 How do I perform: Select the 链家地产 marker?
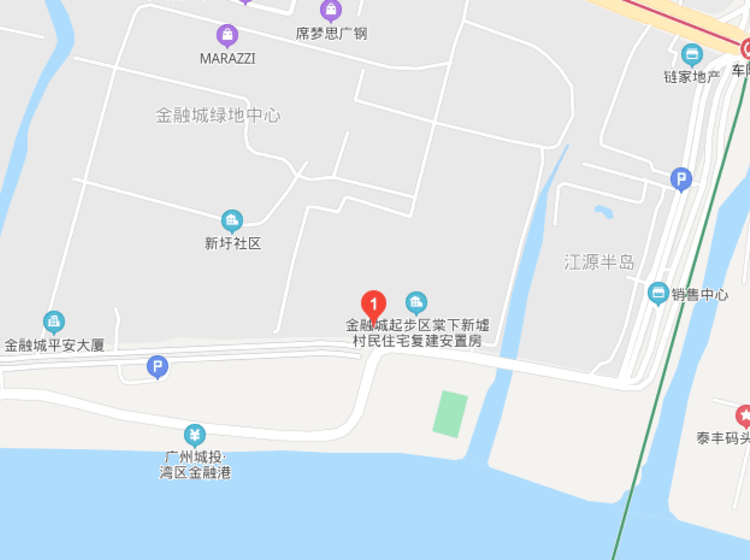692,55
